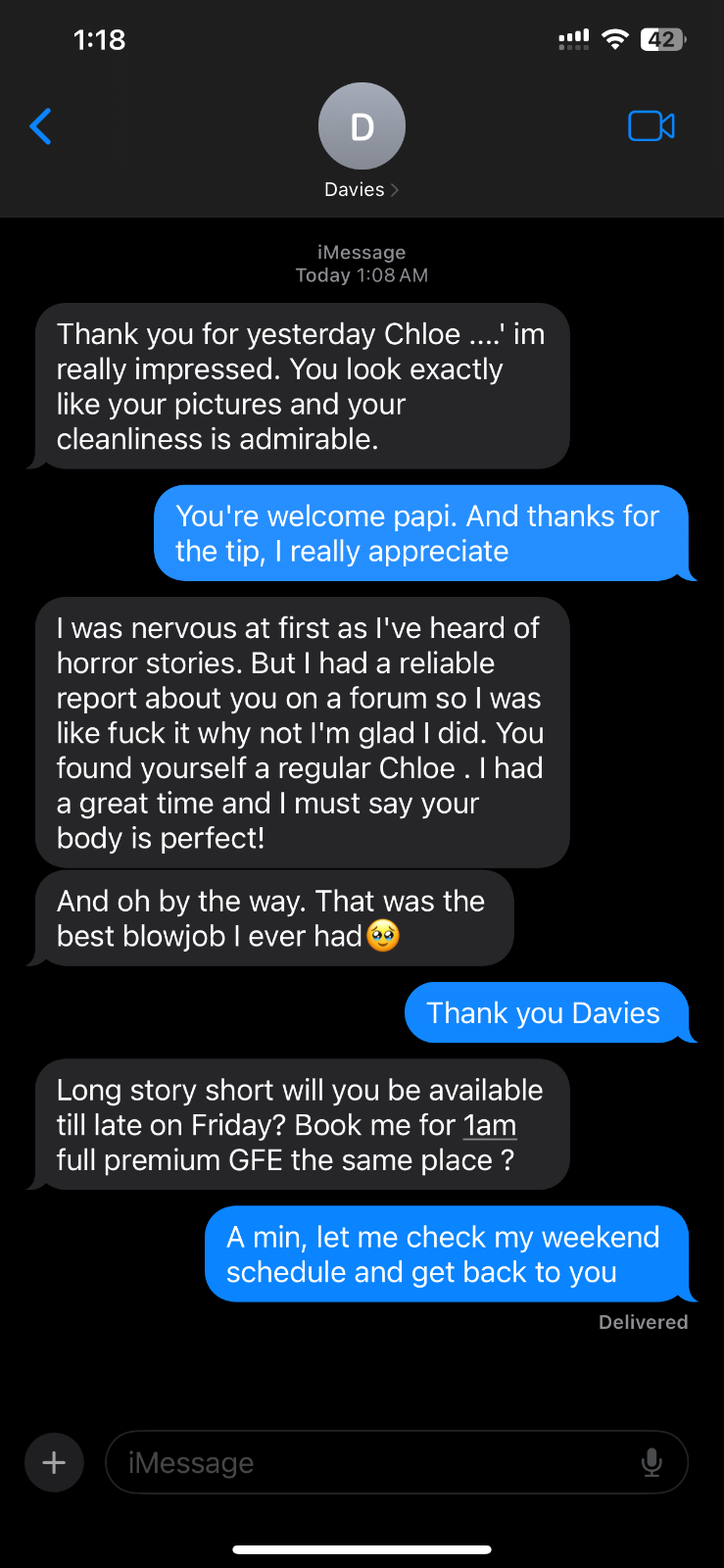
Task: Go back to the conversations list
Action: pyautogui.click(x=41, y=126)
